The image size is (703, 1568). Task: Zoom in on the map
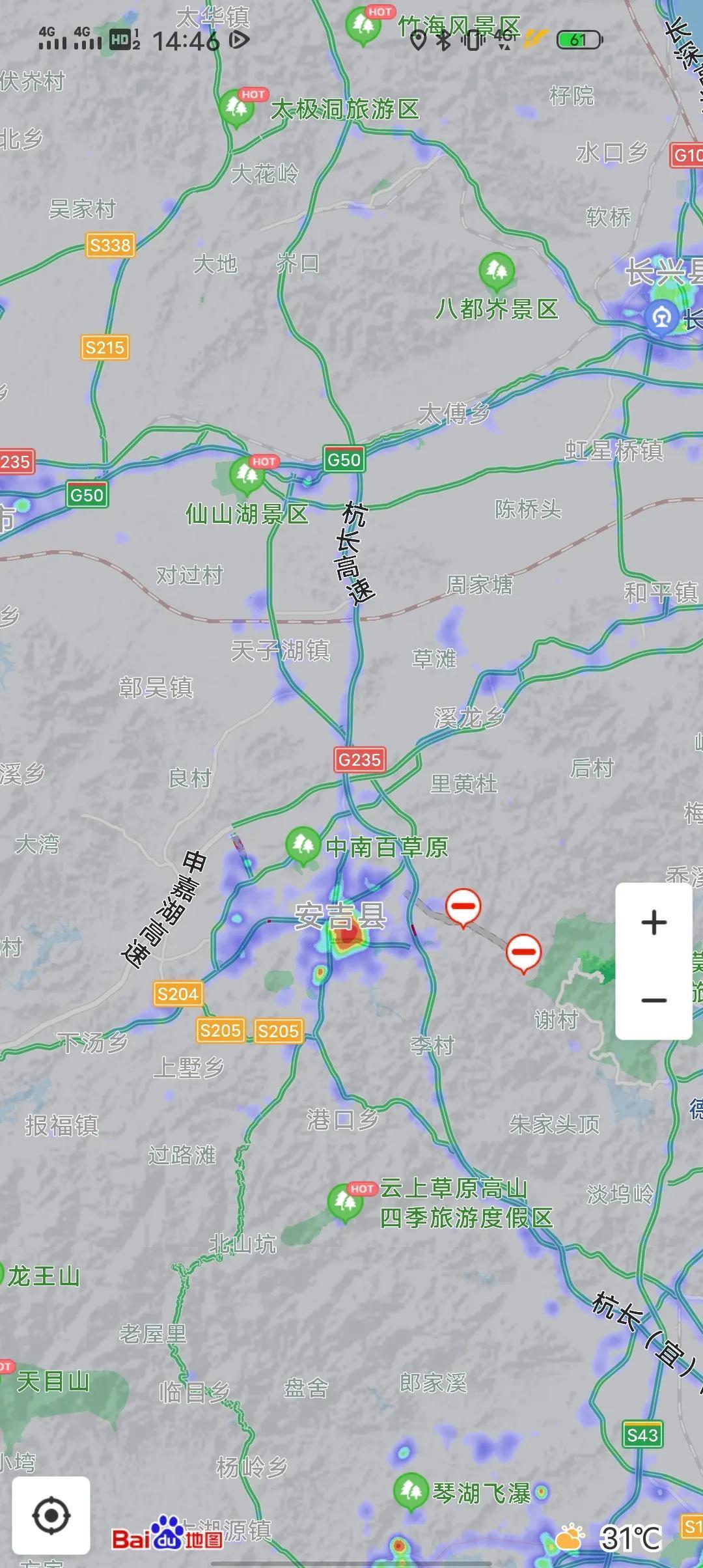point(654,923)
